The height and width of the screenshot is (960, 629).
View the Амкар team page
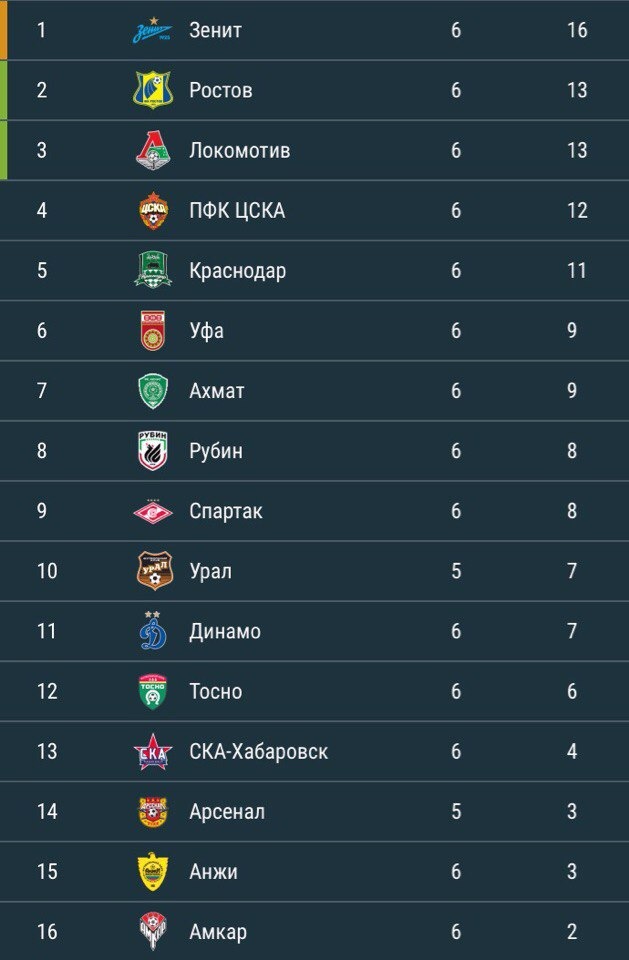[x=217, y=932]
